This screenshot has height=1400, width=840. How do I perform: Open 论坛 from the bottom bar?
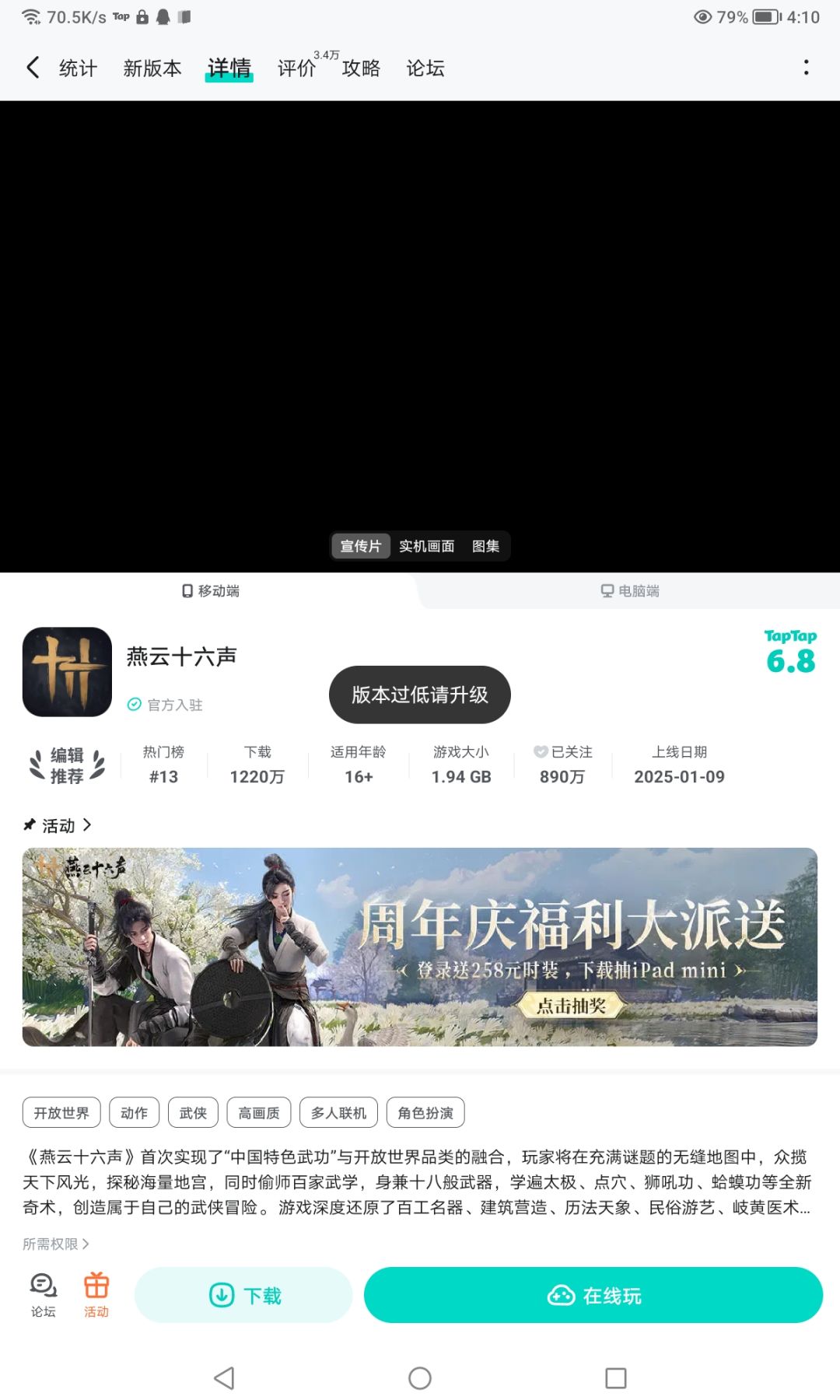pyautogui.click(x=44, y=1295)
